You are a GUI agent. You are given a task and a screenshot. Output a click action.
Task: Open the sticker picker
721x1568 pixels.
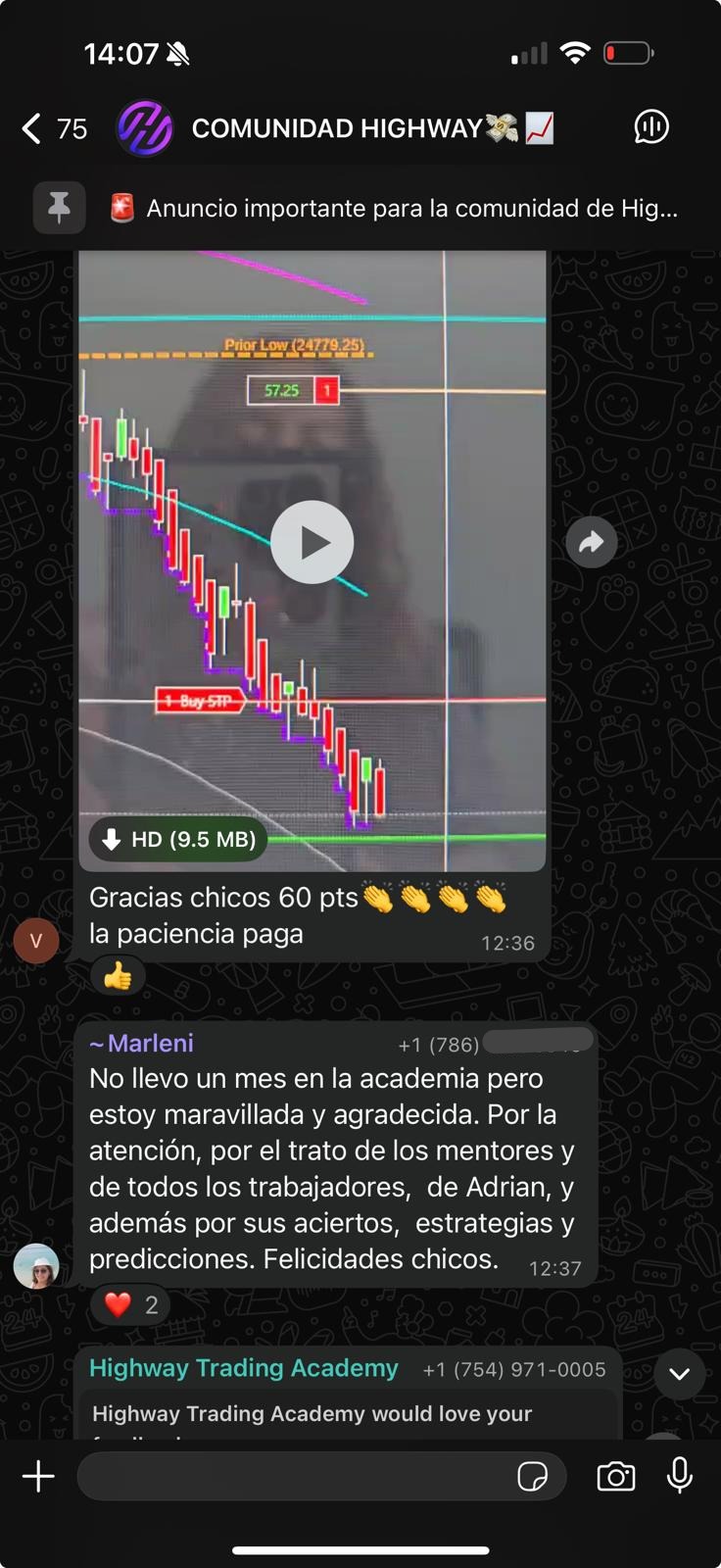[532, 1476]
